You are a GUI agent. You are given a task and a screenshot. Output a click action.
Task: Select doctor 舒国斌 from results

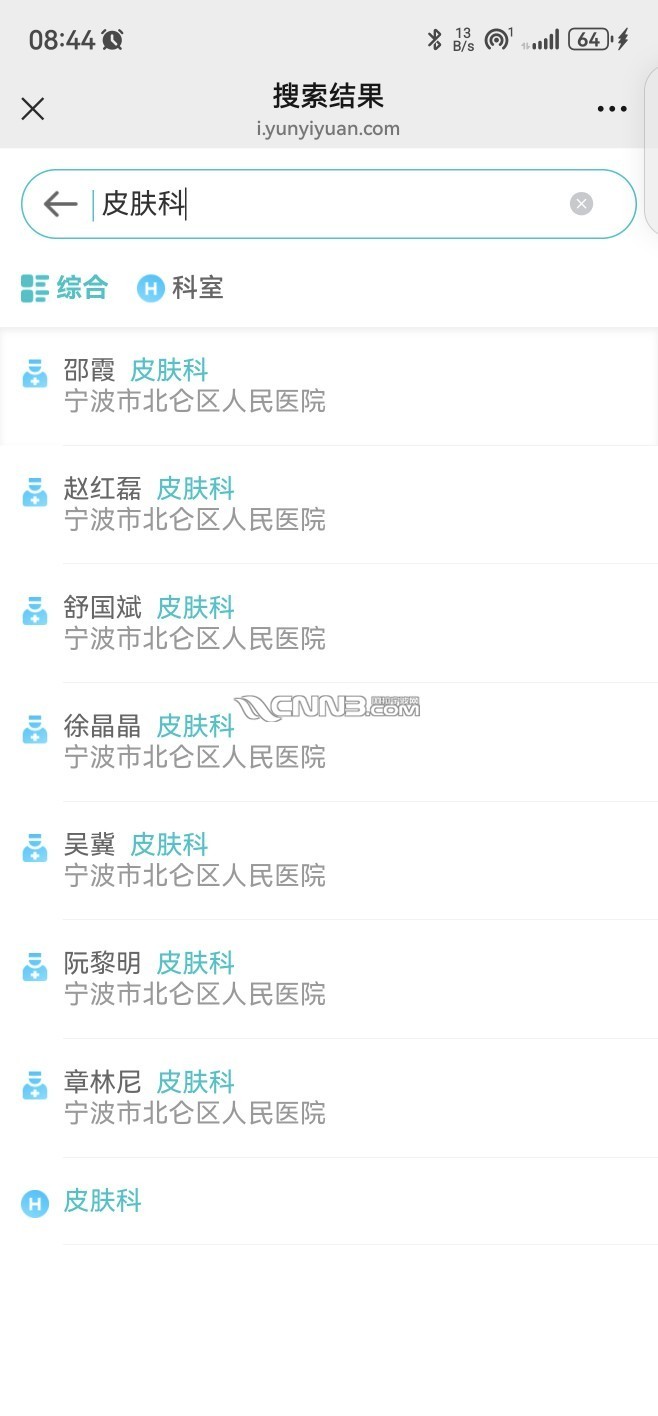(195, 622)
